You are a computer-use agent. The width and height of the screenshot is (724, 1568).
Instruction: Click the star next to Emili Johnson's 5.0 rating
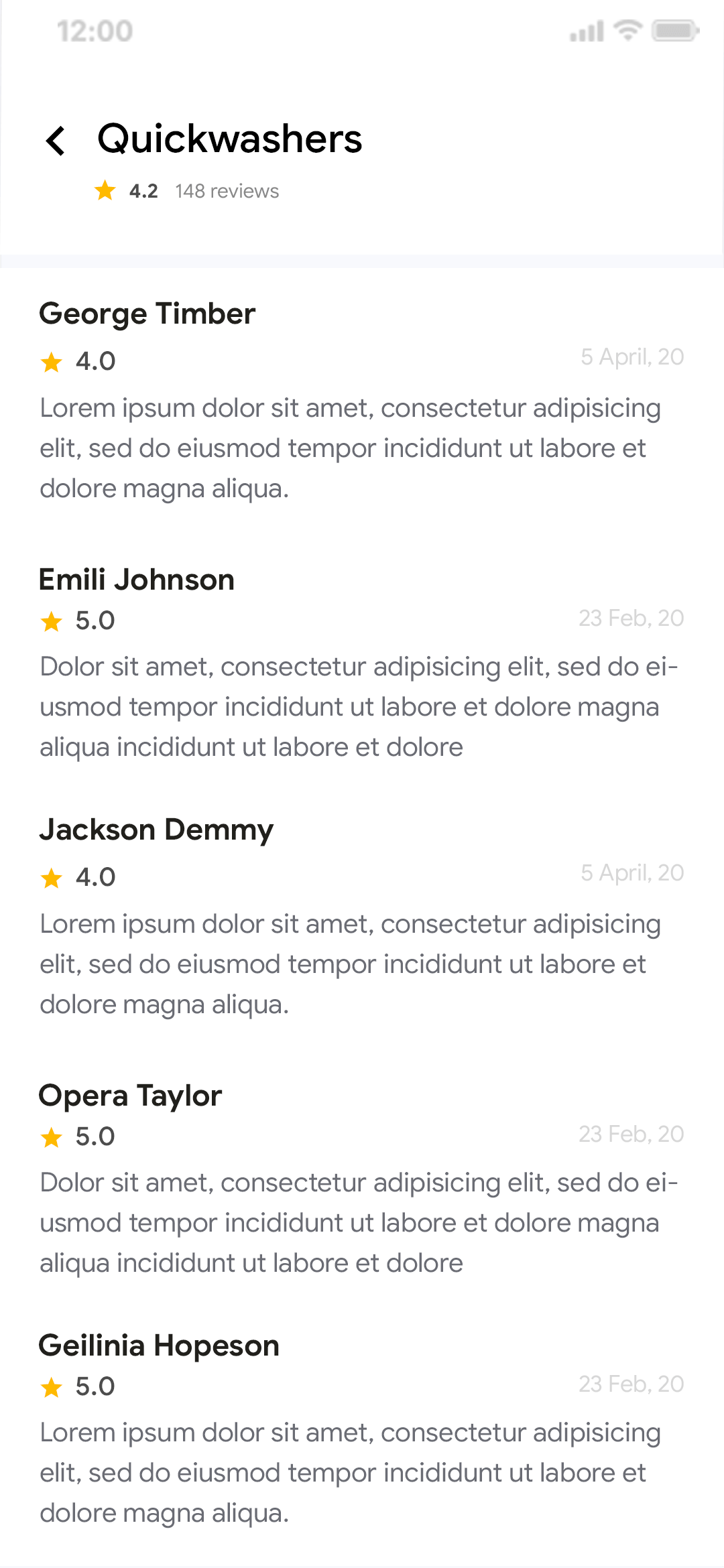pos(52,621)
